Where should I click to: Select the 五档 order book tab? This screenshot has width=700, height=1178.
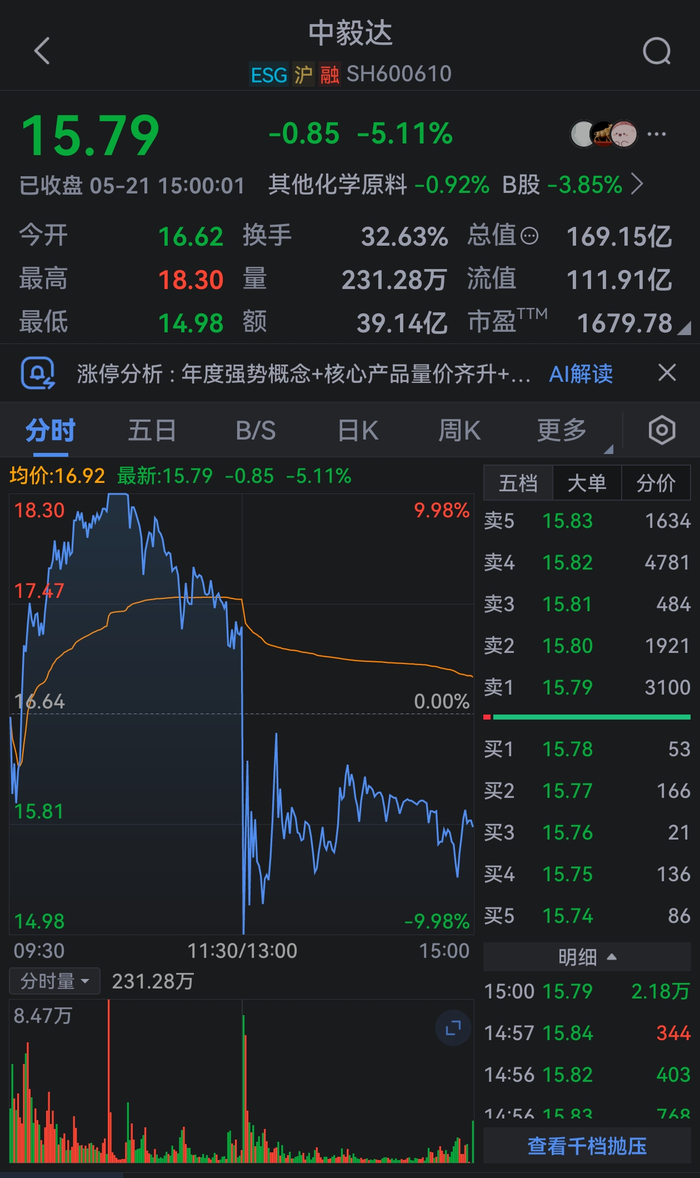coord(517,483)
